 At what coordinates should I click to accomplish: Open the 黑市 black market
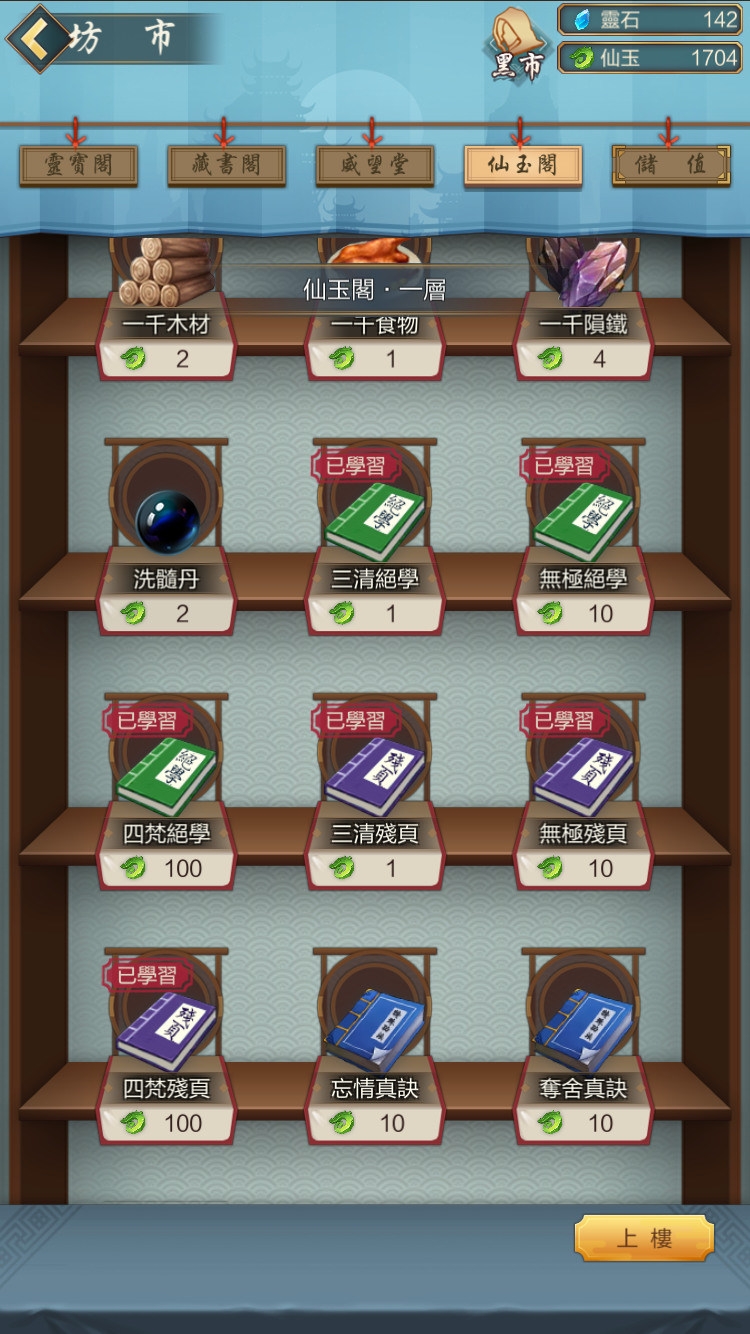[x=519, y=47]
